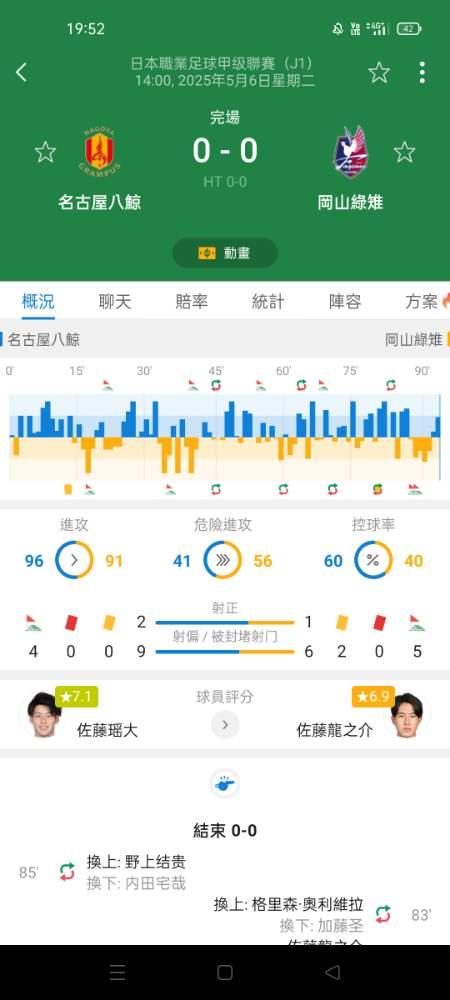Image resolution: width=450 pixels, height=1000 pixels.
Task: Open the system recent apps button
Action: (117, 972)
